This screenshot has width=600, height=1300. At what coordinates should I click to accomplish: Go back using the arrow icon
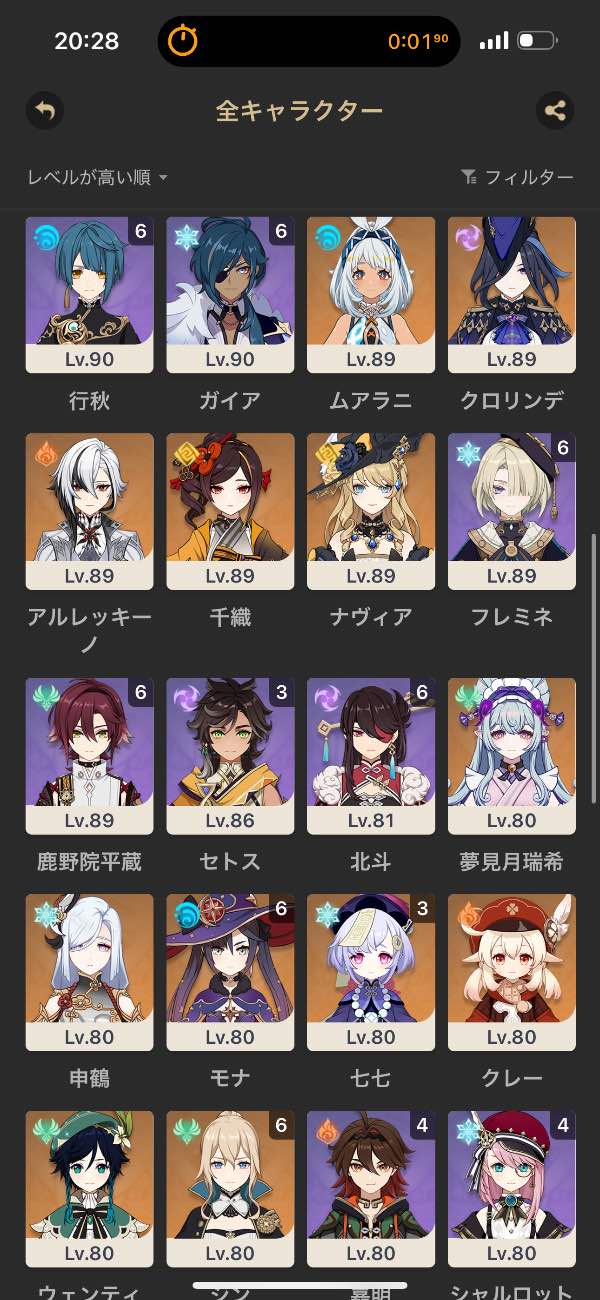[x=45, y=110]
